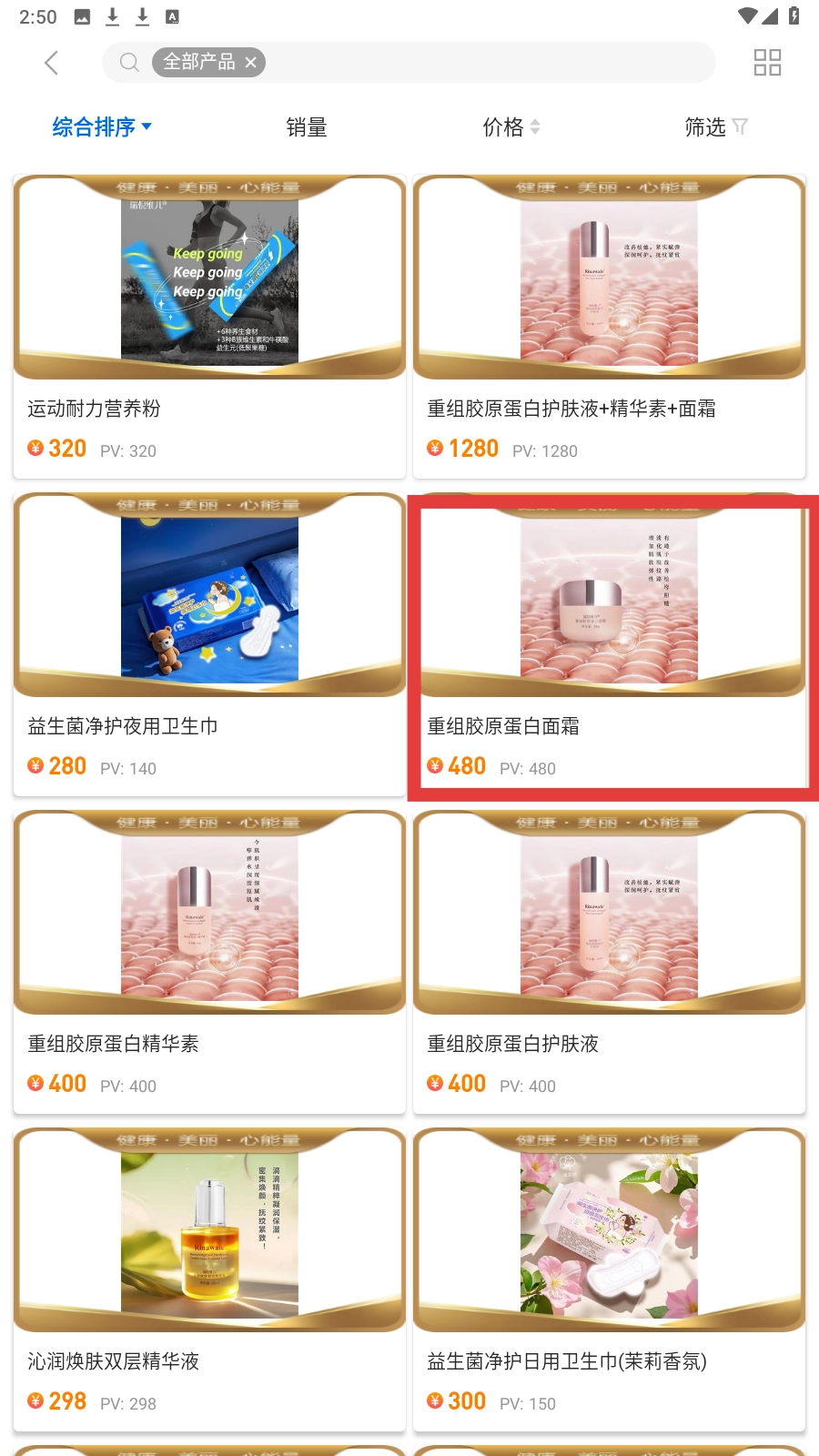Go back to the previous page
The height and width of the screenshot is (1456, 819).
coord(52,63)
